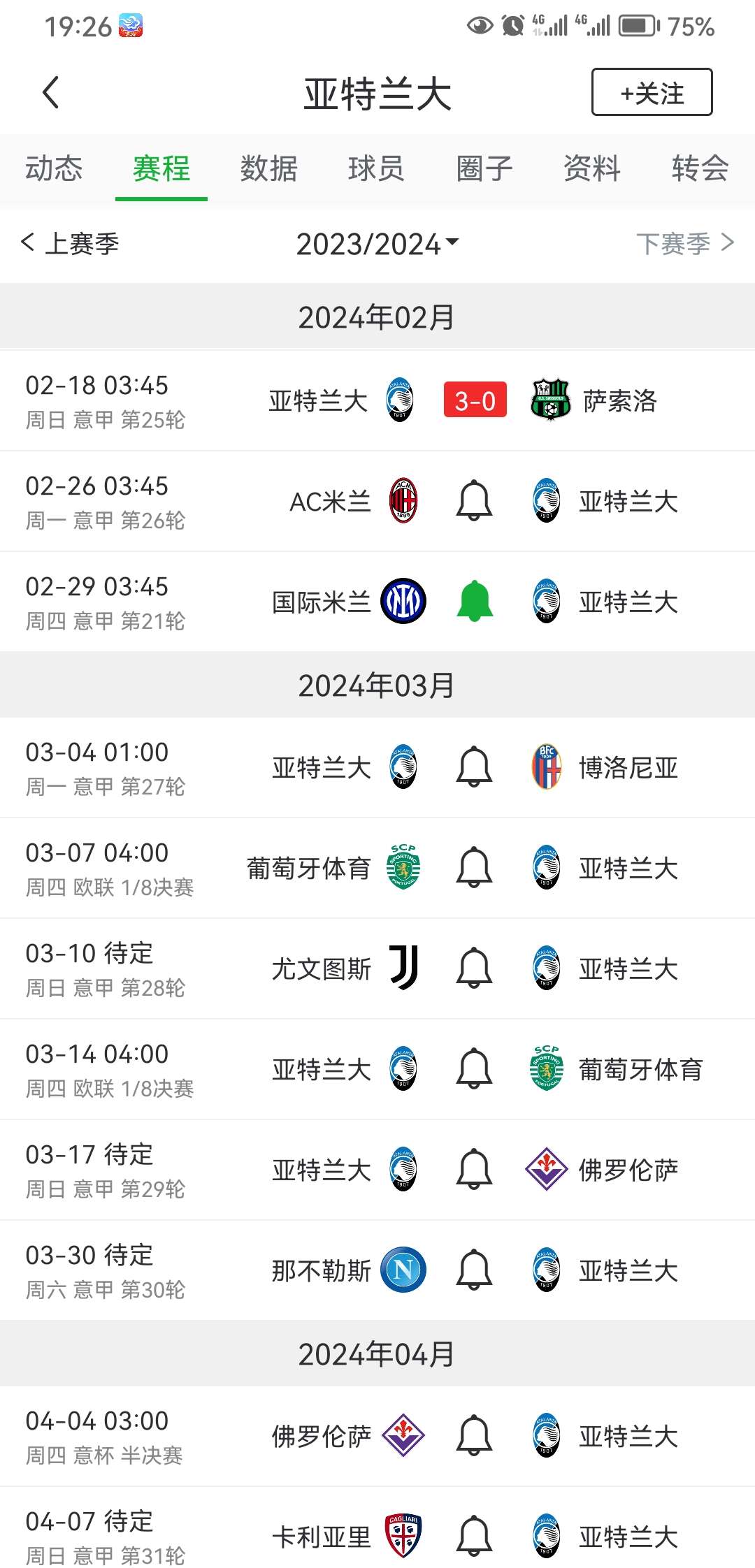Set a reminder for AC米兰 vs 亚特兰大
755x1568 pixels.
click(x=474, y=501)
